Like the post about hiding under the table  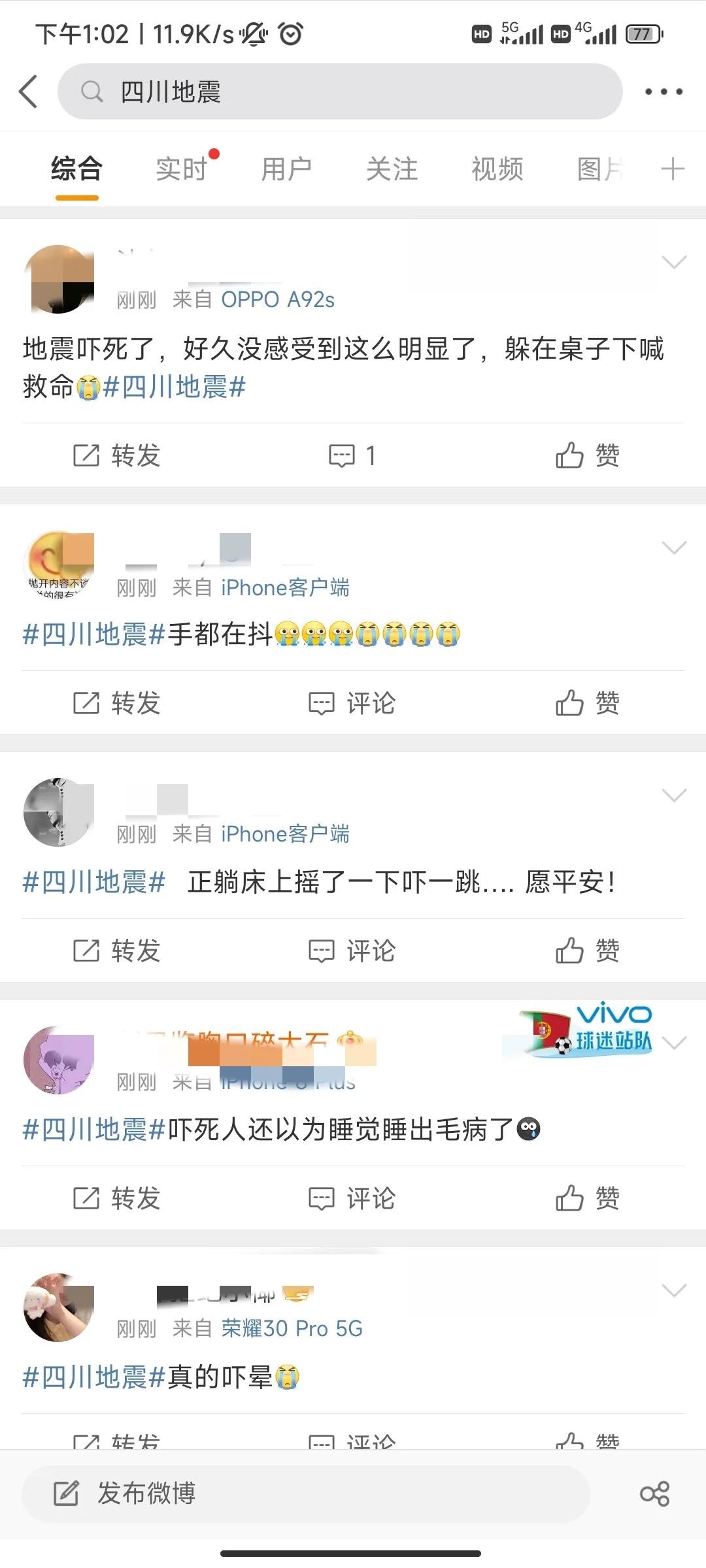click(x=587, y=455)
